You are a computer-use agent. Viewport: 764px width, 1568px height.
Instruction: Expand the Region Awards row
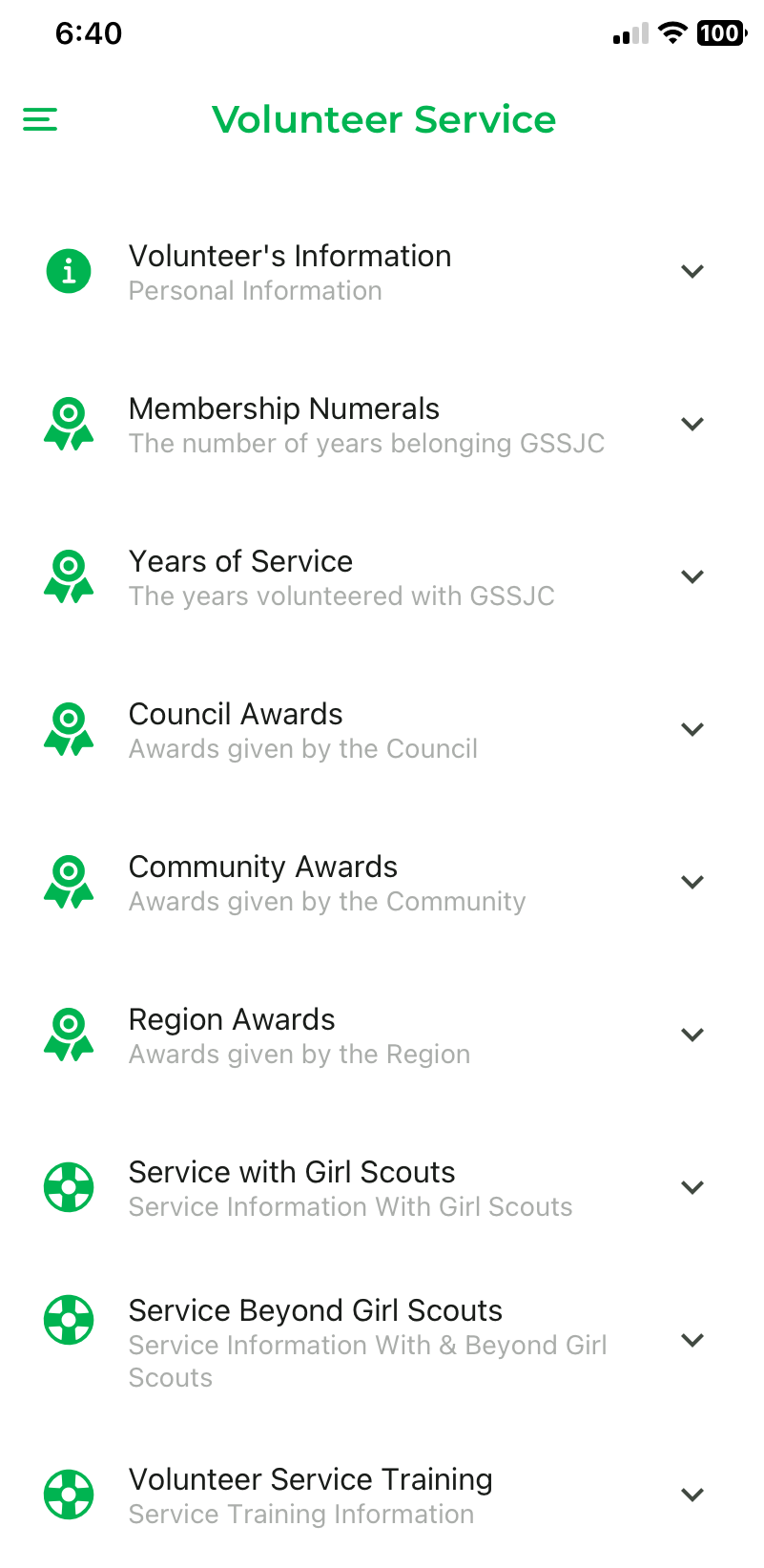click(382, 1035)
